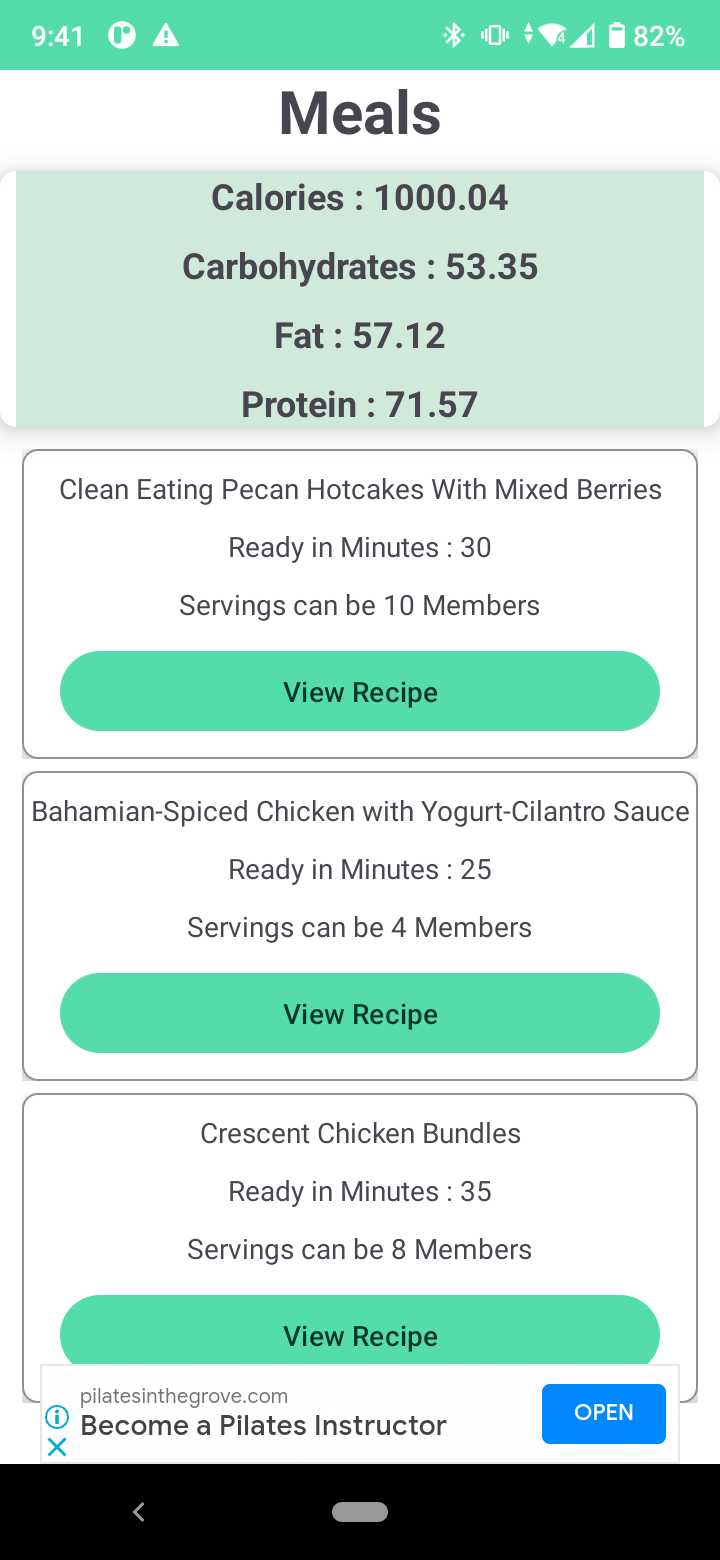Tap OPEN on the Pilates Instructor ad
This screenshot has height=1560, width=720.
[x=603, y=1413]
